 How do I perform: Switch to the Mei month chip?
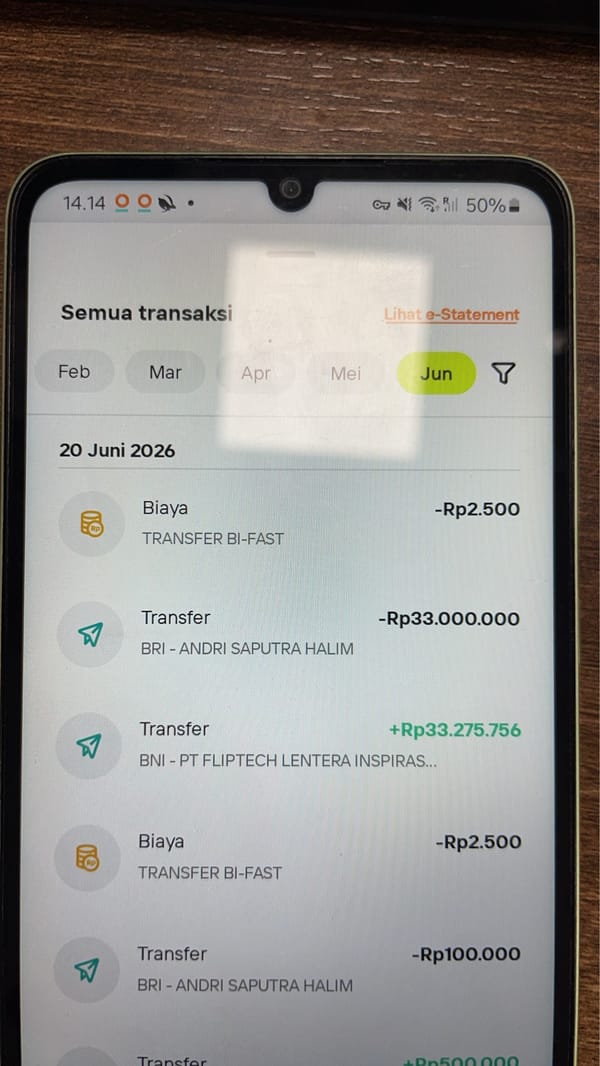pyautogui.click(x=346, y=373)
